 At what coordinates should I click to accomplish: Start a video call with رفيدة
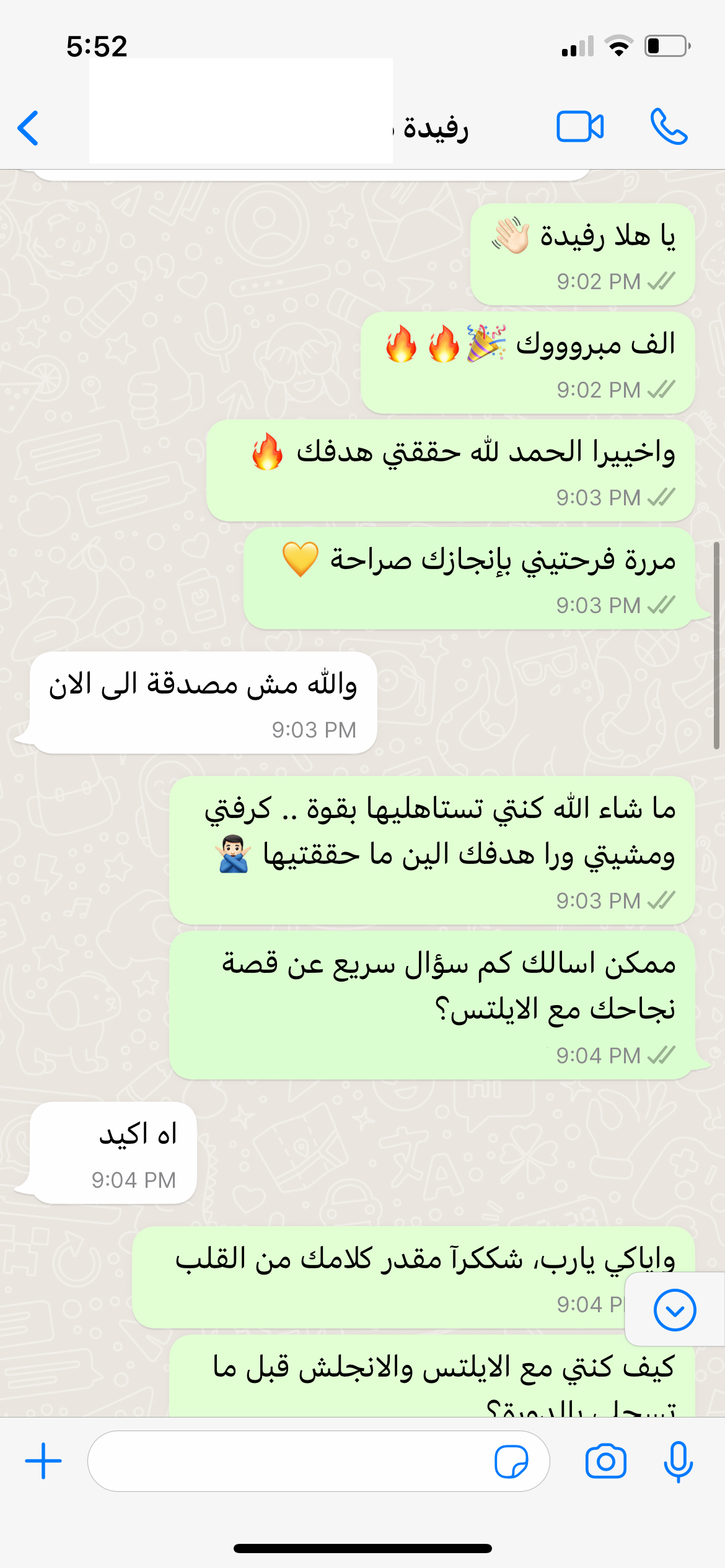point(580,127)
